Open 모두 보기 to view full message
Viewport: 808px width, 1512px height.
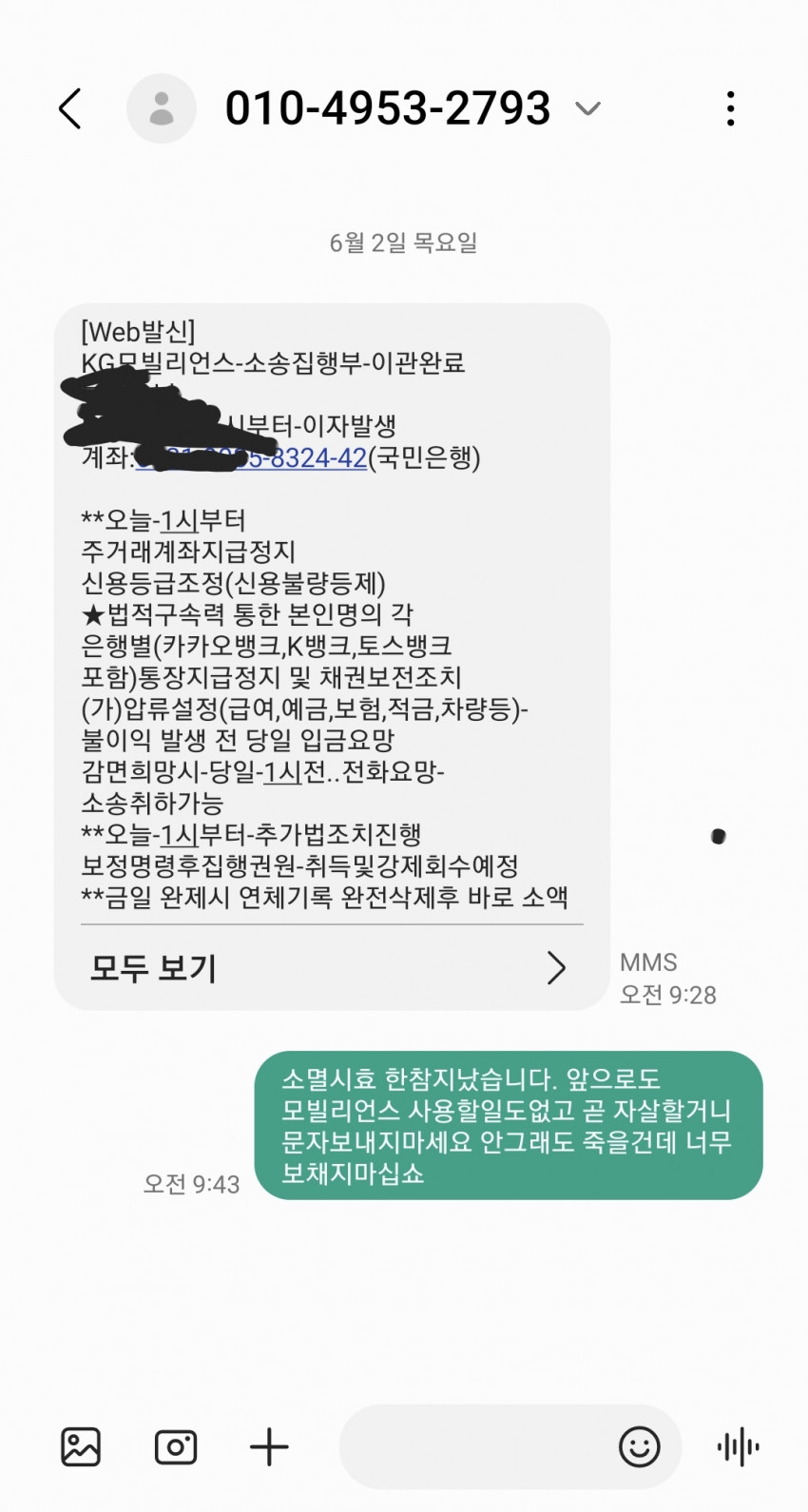point(331,968)
